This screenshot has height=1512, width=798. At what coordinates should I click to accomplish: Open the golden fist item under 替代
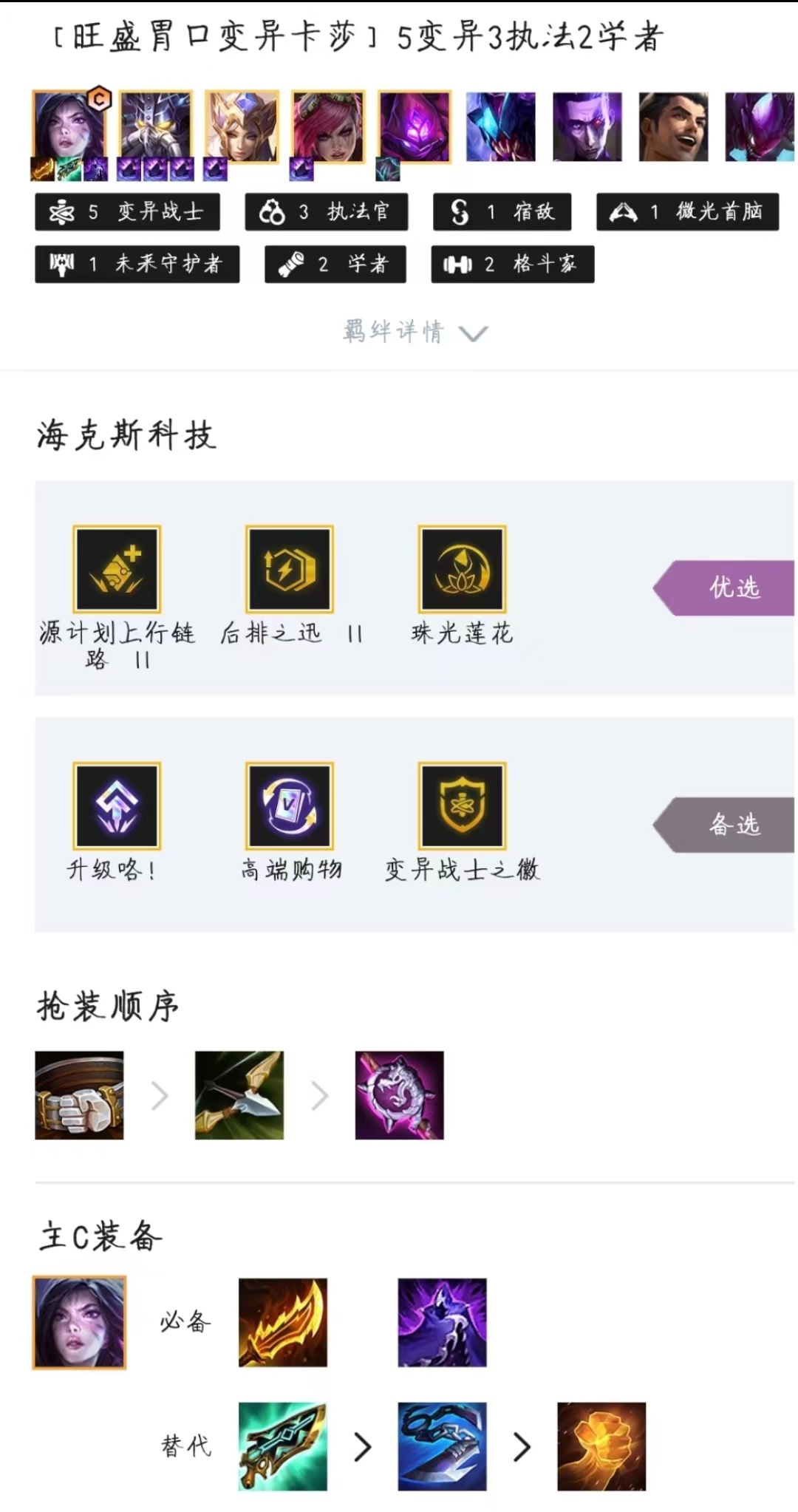coord(601,1446)
